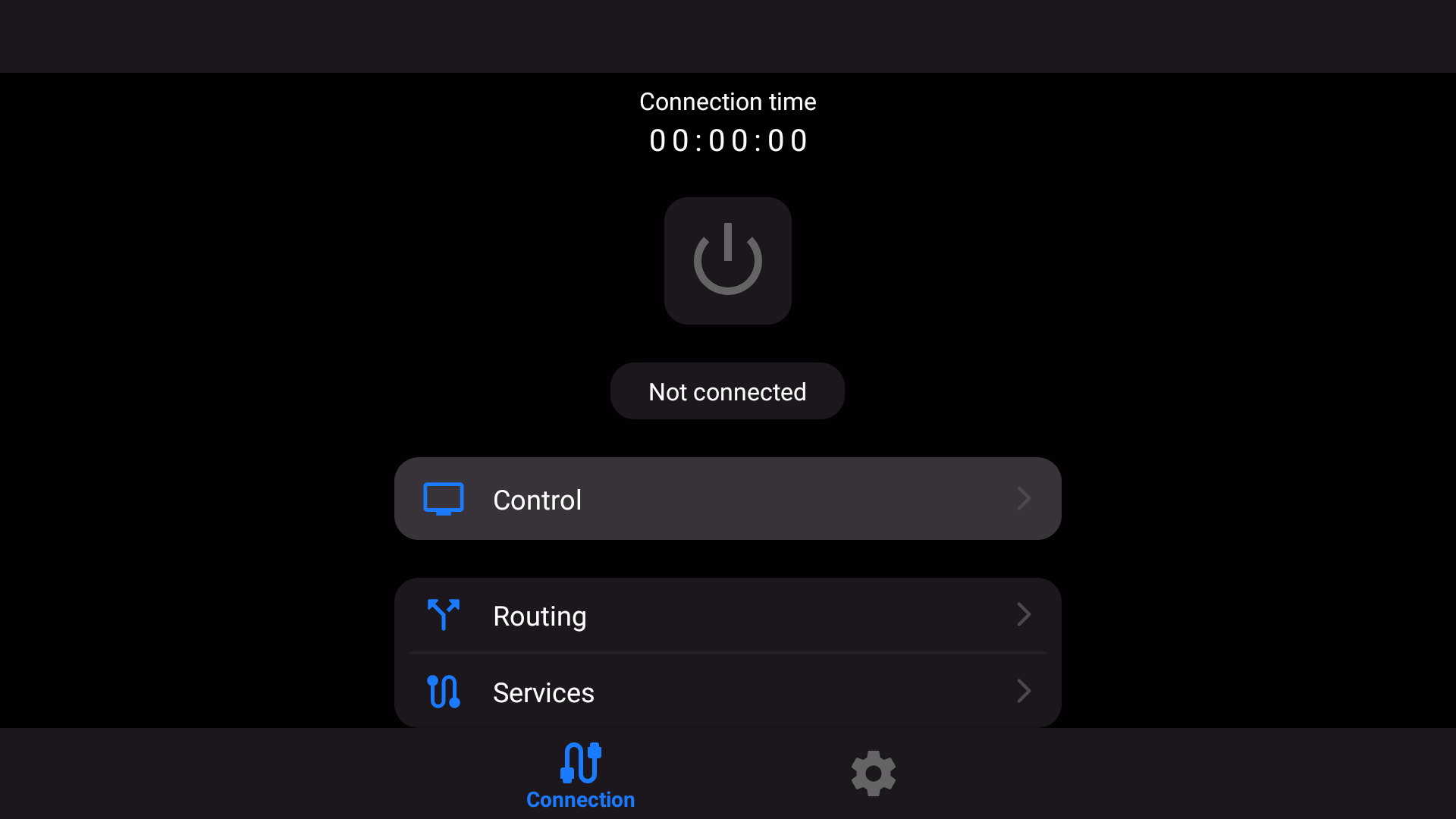The width and height of the screenshot is (1456, 819).
Task: Switch to the Connection tab
Action: click(580, 775)
